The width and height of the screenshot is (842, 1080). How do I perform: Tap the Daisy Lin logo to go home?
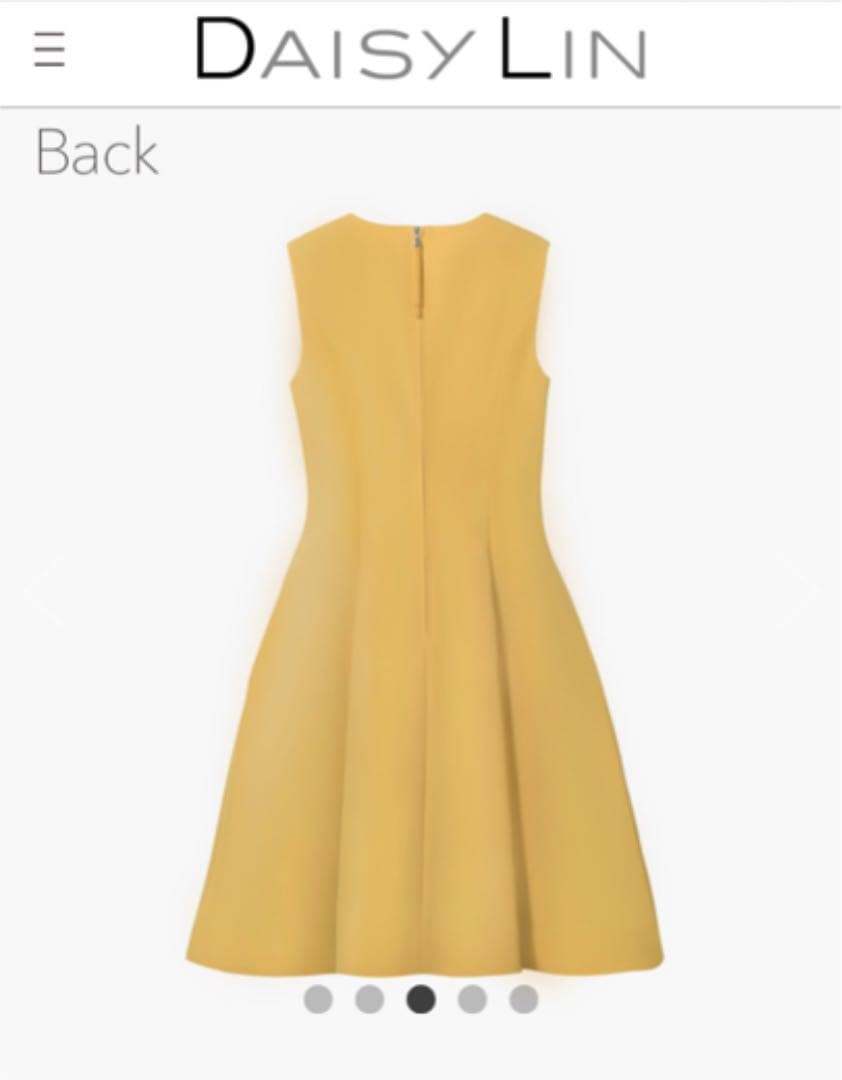pos(420,50)
